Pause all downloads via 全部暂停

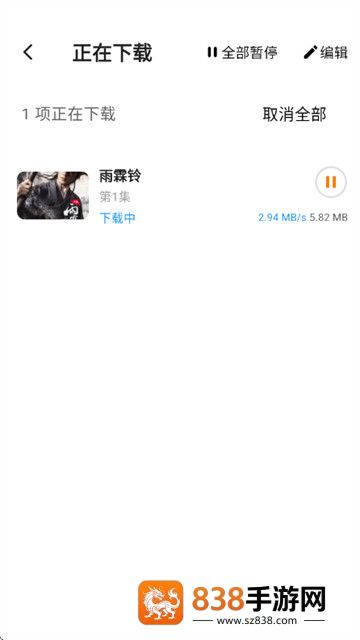(x=242, y=53)
